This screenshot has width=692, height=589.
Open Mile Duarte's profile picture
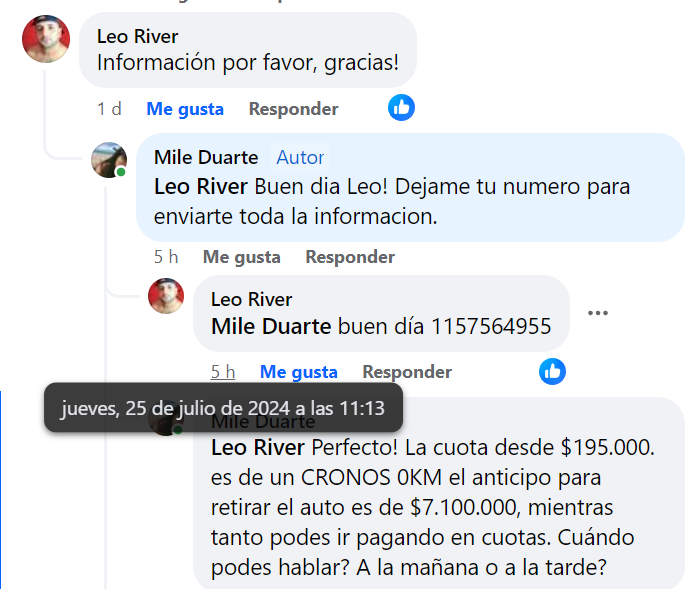[109, 160]
